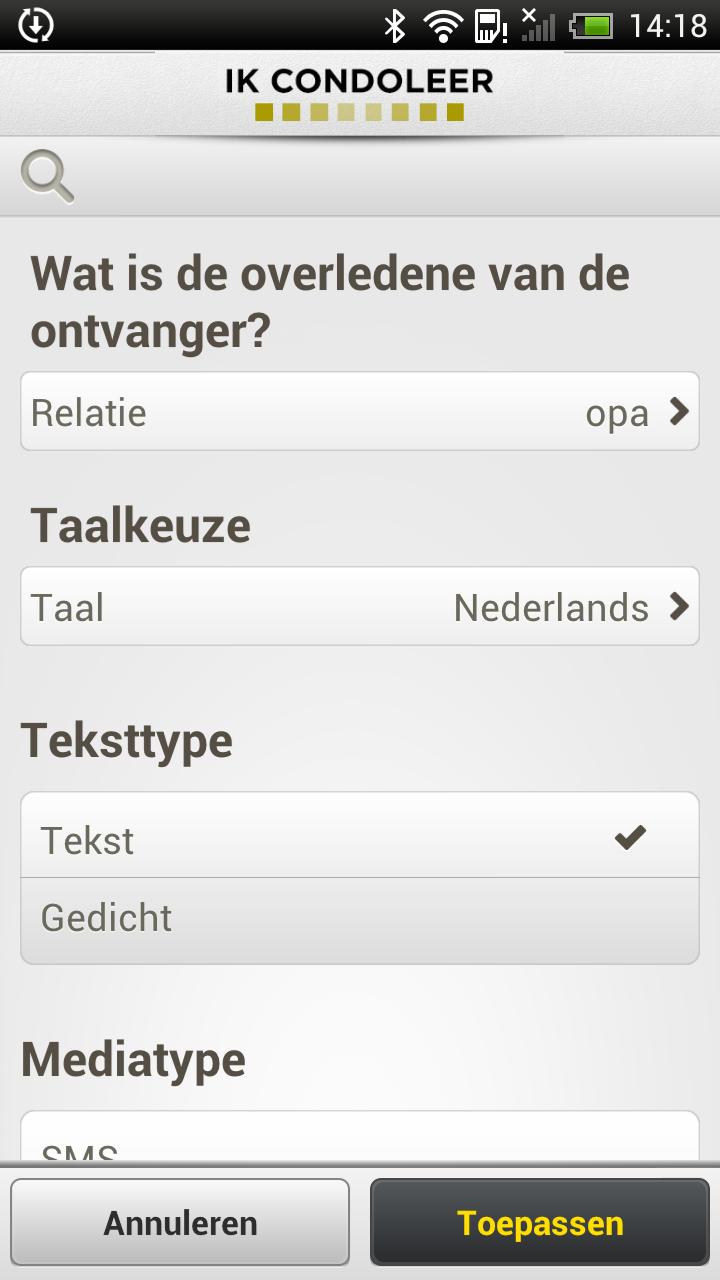The image size is (720, 1280).
Task: Tap the Taalkeuze section heading
Action: [140, 524]
